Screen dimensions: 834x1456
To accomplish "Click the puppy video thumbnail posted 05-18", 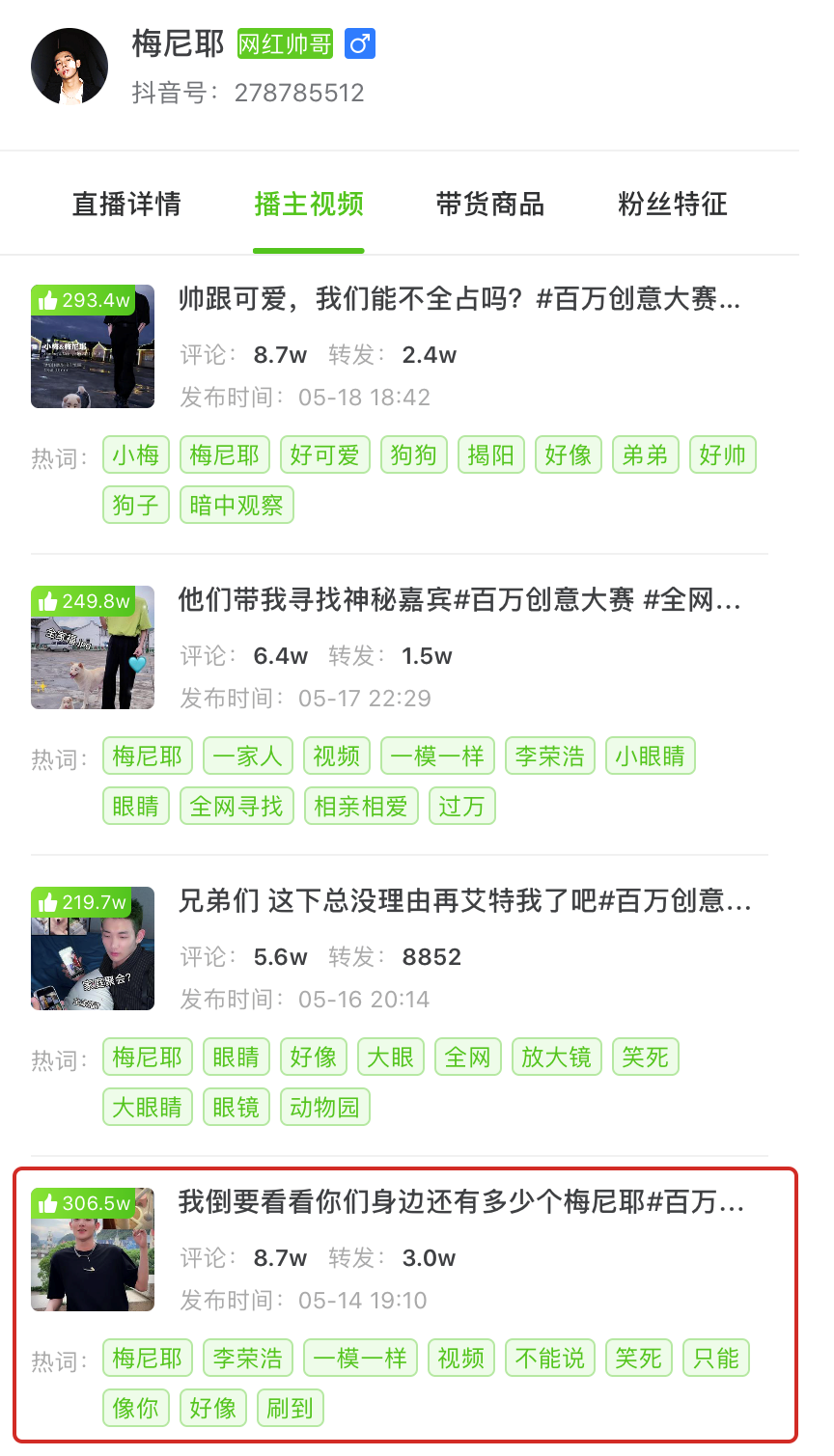I will [x=93, y=346].
